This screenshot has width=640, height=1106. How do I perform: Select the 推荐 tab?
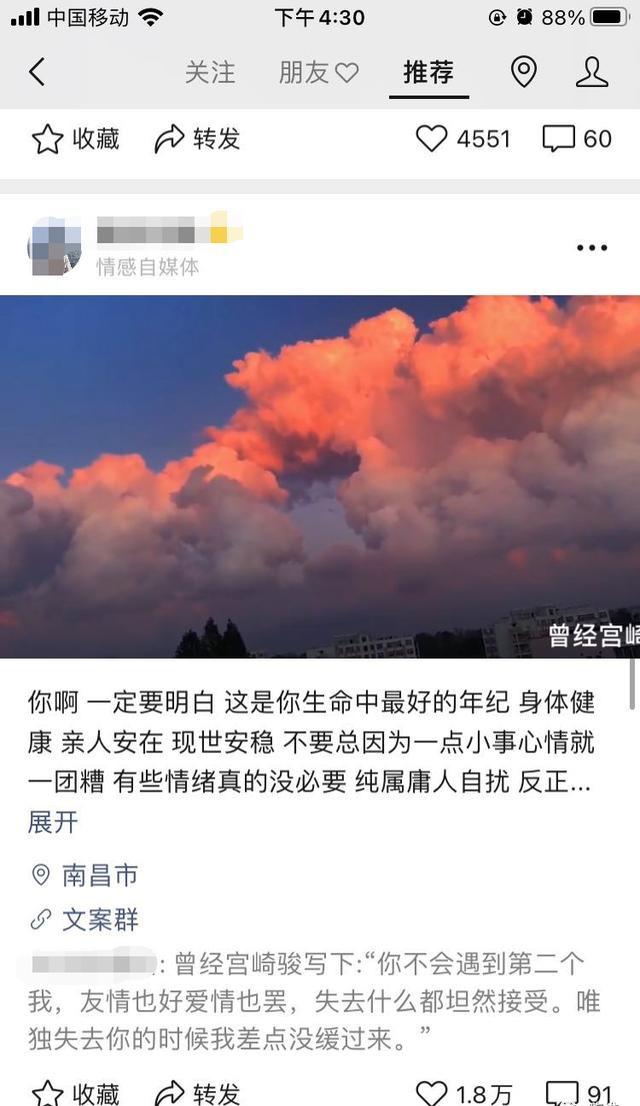[428, 72]
